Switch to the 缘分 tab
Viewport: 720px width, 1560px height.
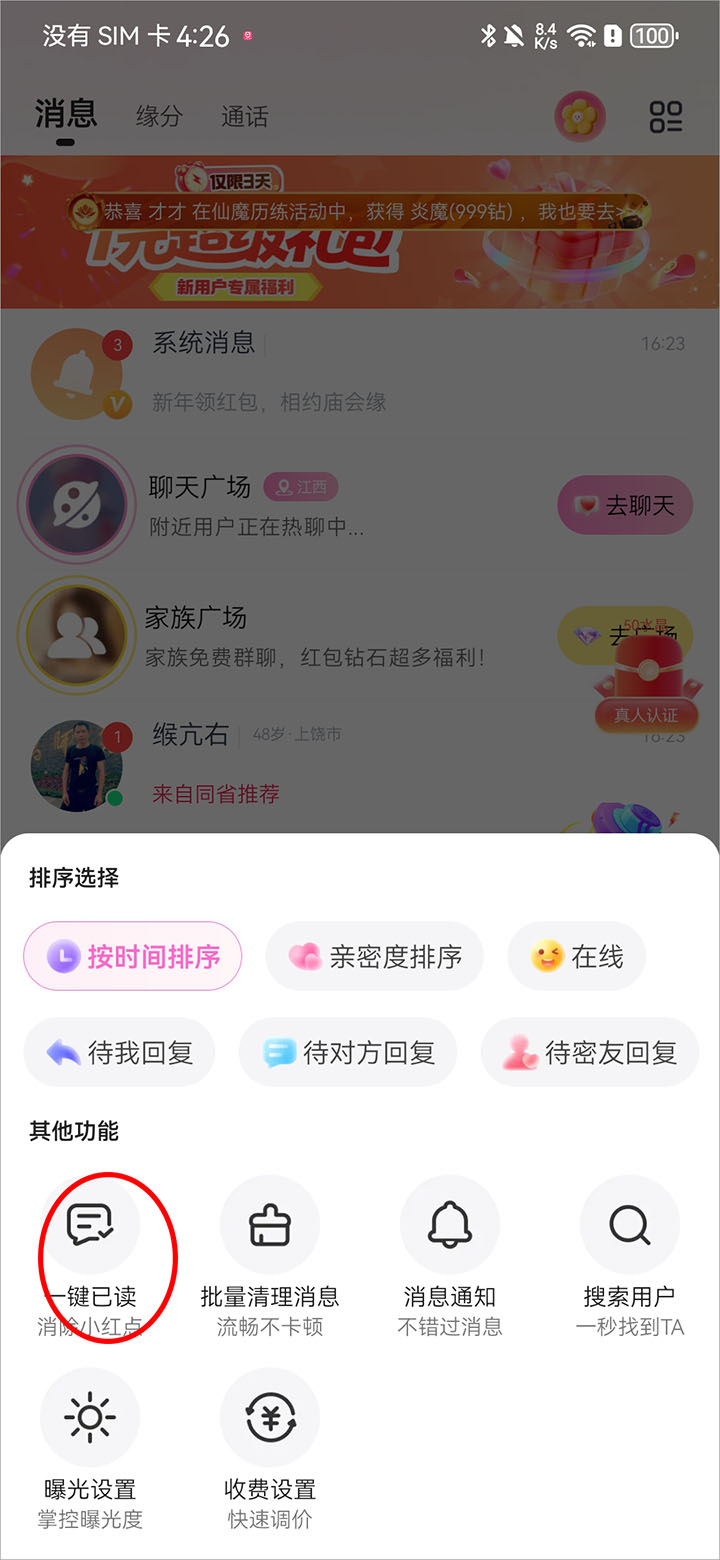(159, 116)
